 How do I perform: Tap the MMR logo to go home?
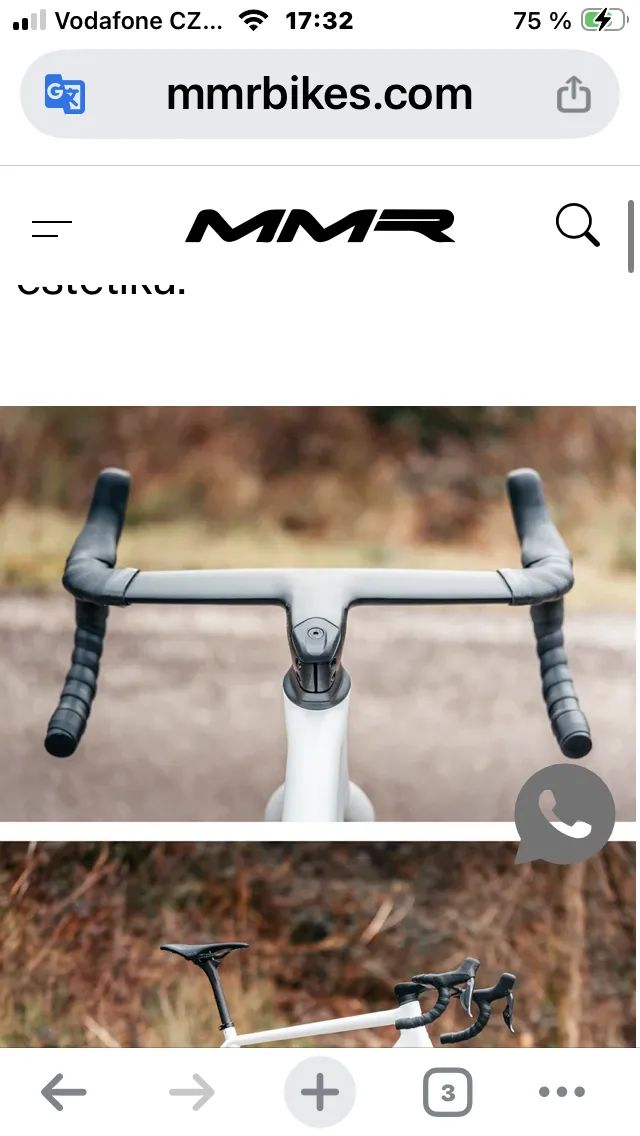320,226
